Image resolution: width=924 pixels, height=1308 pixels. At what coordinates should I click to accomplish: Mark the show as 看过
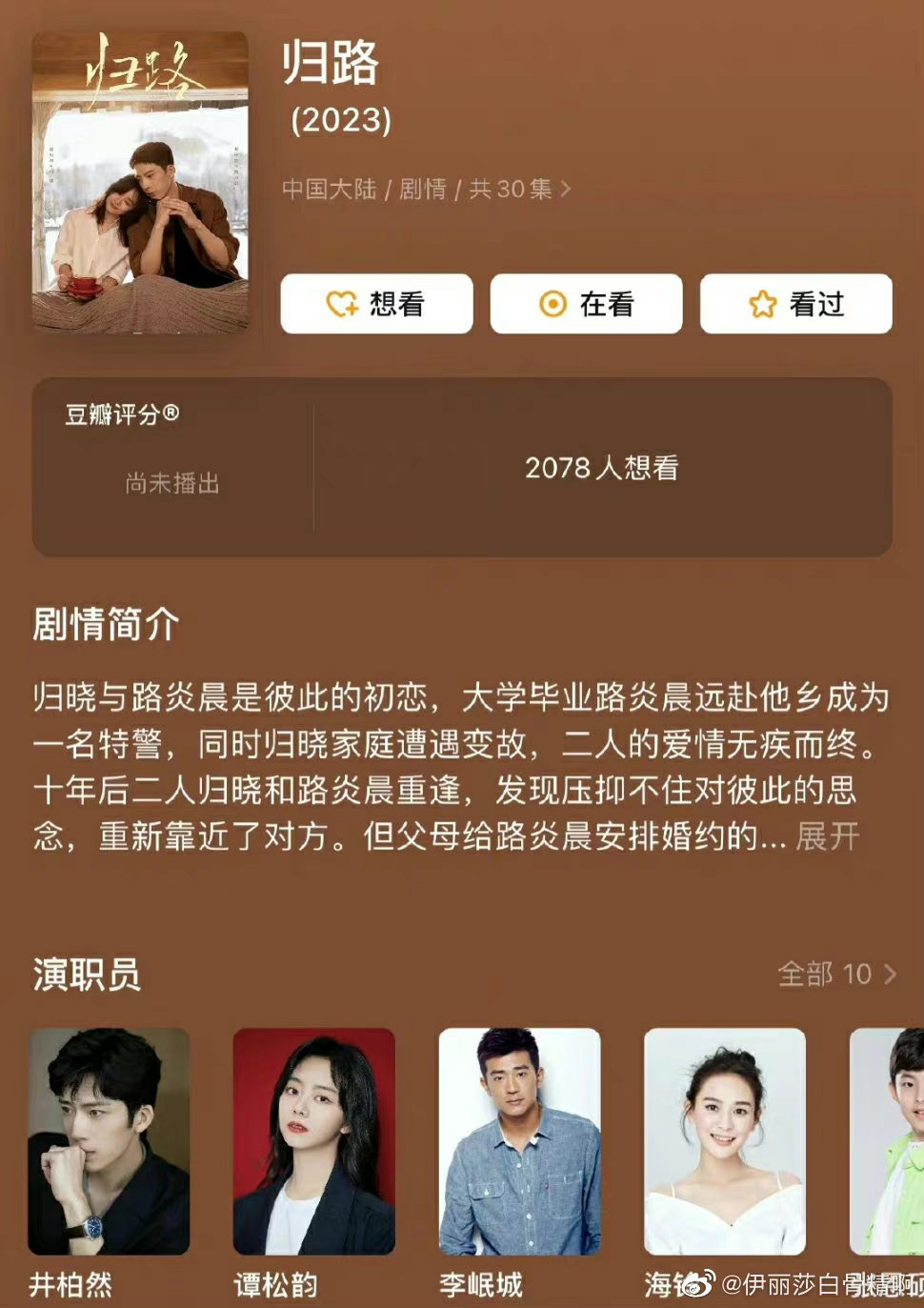point(795,304)
